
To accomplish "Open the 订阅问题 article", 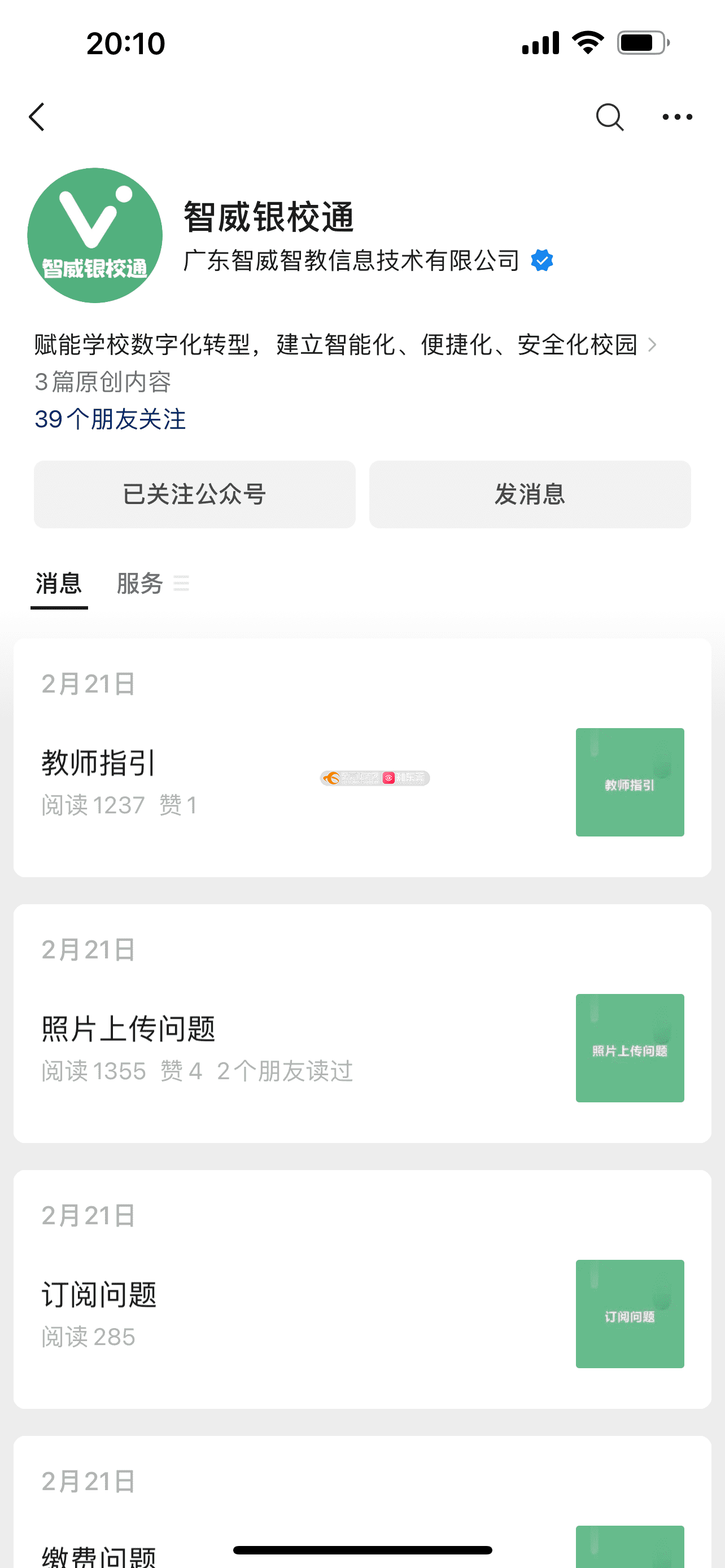I will pyautogui.click(x=362, y=1289).
